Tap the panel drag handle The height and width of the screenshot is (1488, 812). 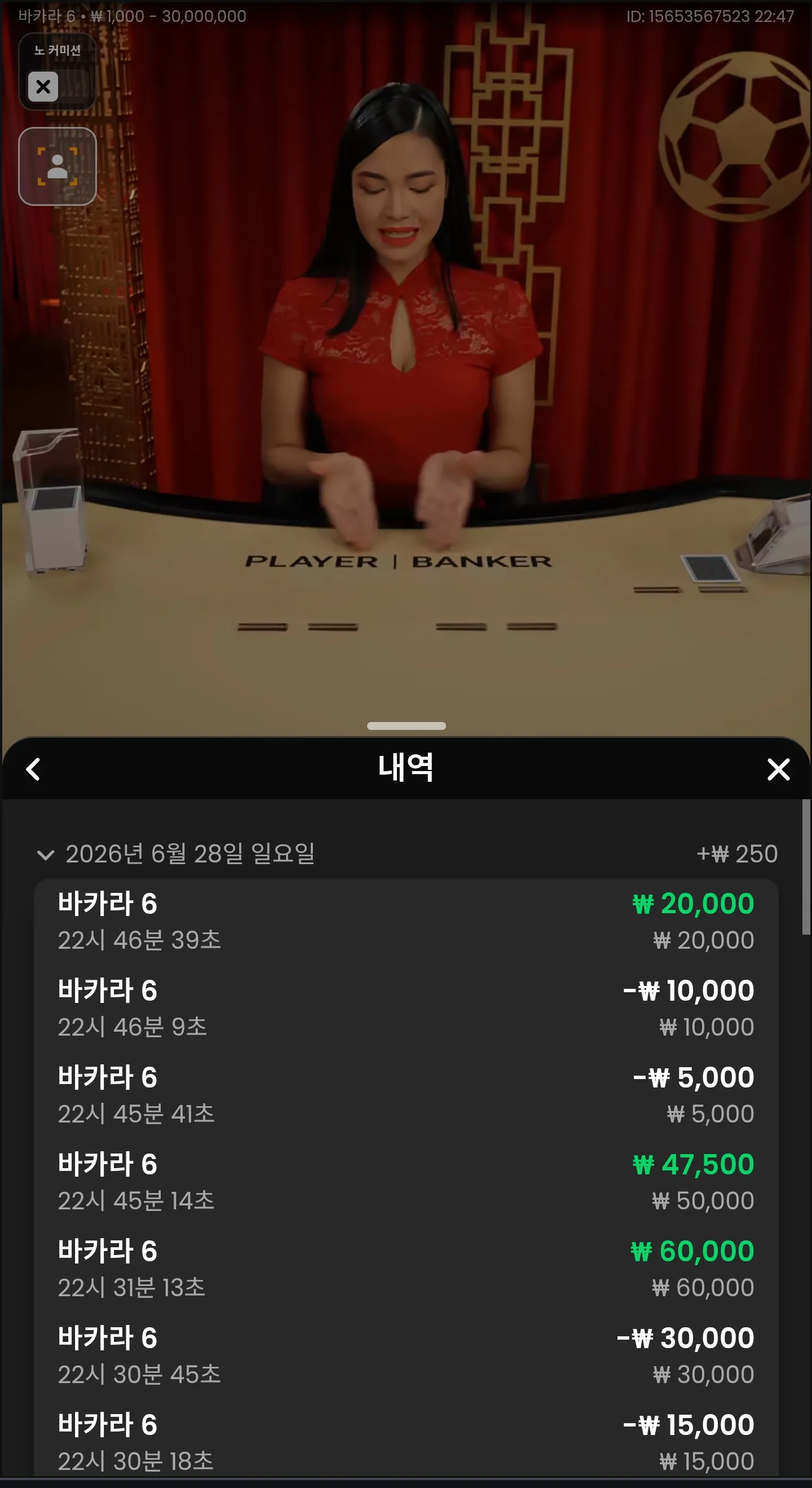(406, 726)
